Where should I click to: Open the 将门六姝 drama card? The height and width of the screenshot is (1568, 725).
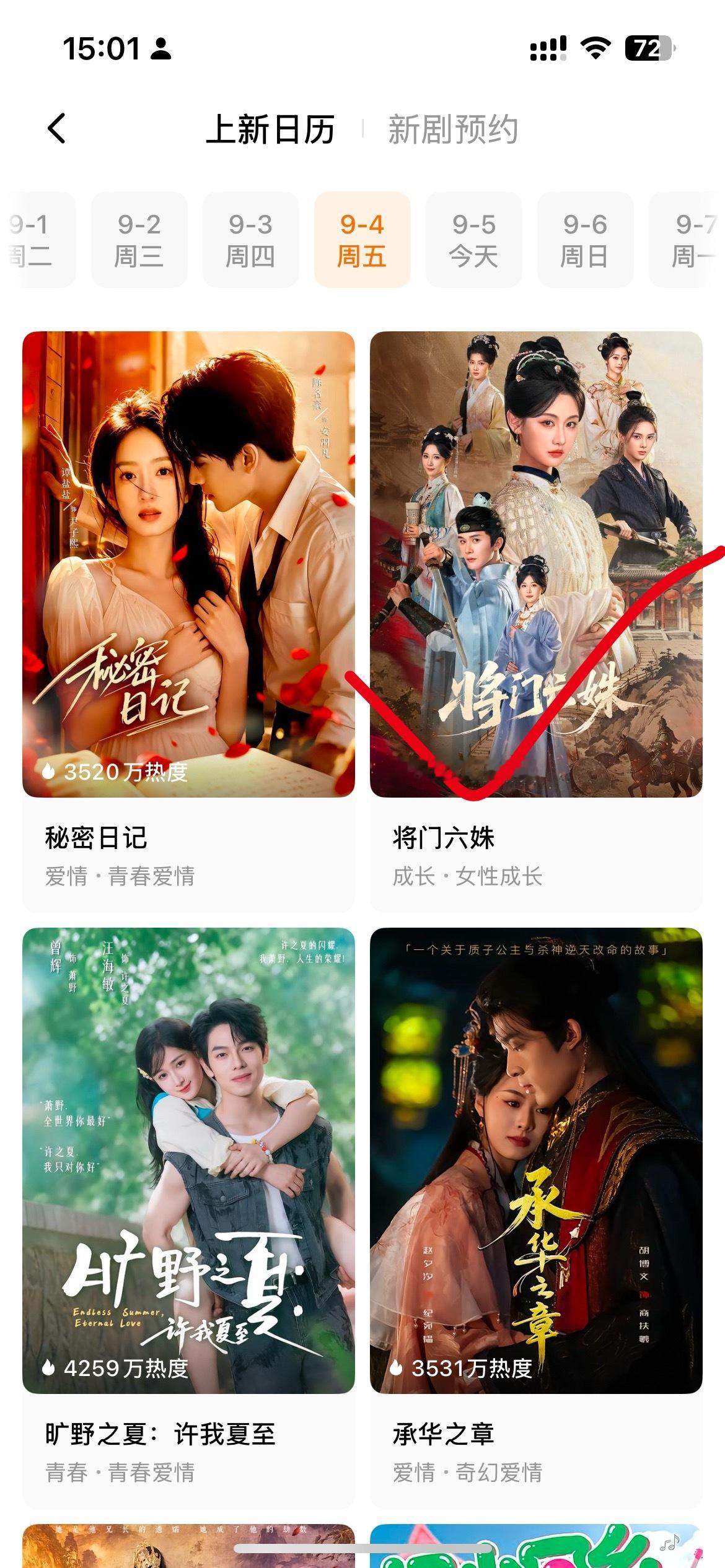tap(536, 621)
